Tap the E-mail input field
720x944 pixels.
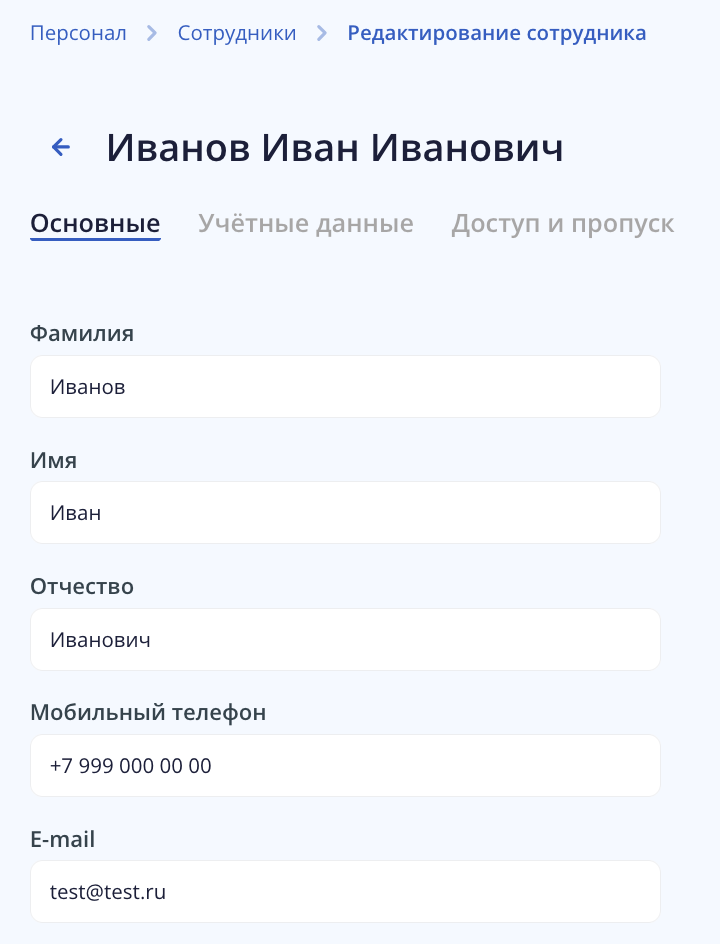345,892
